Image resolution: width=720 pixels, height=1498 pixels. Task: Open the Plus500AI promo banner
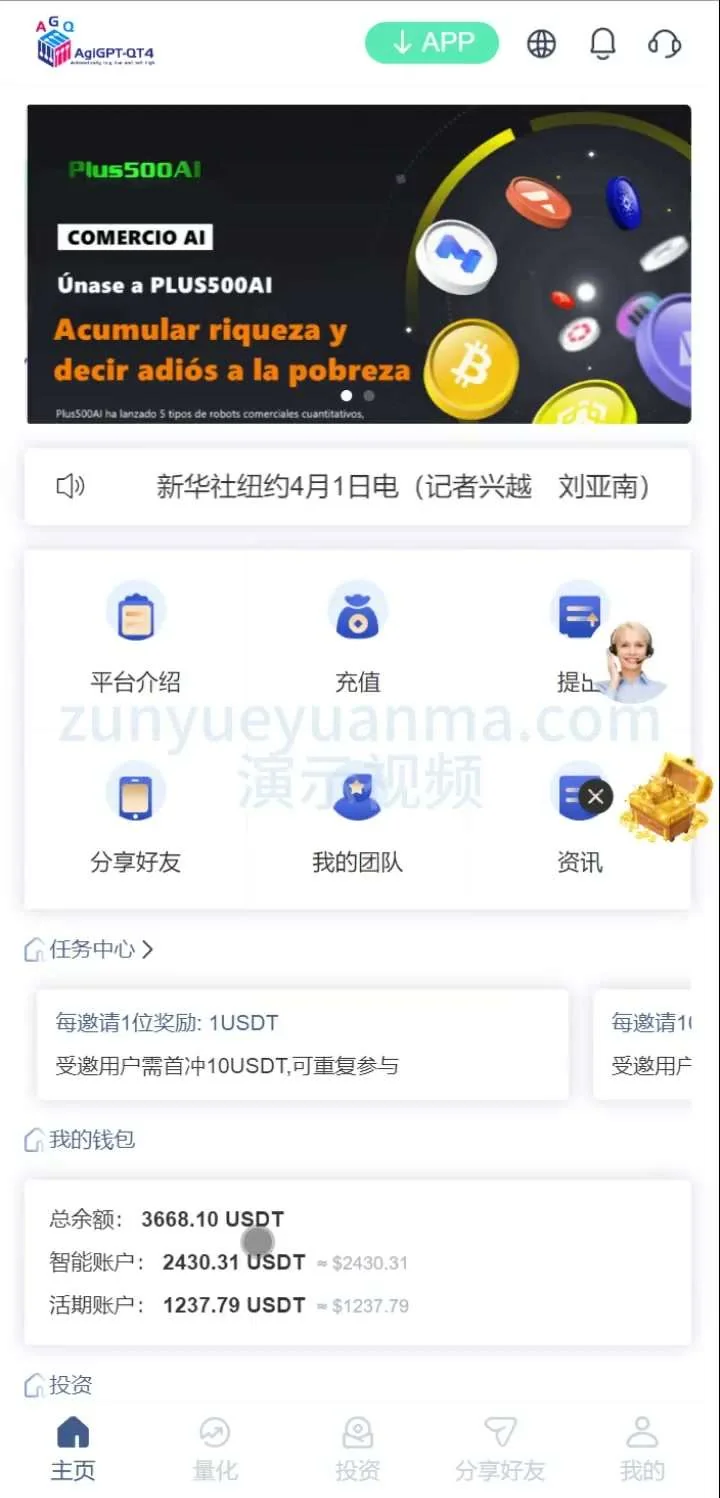[x=358, y=264]
